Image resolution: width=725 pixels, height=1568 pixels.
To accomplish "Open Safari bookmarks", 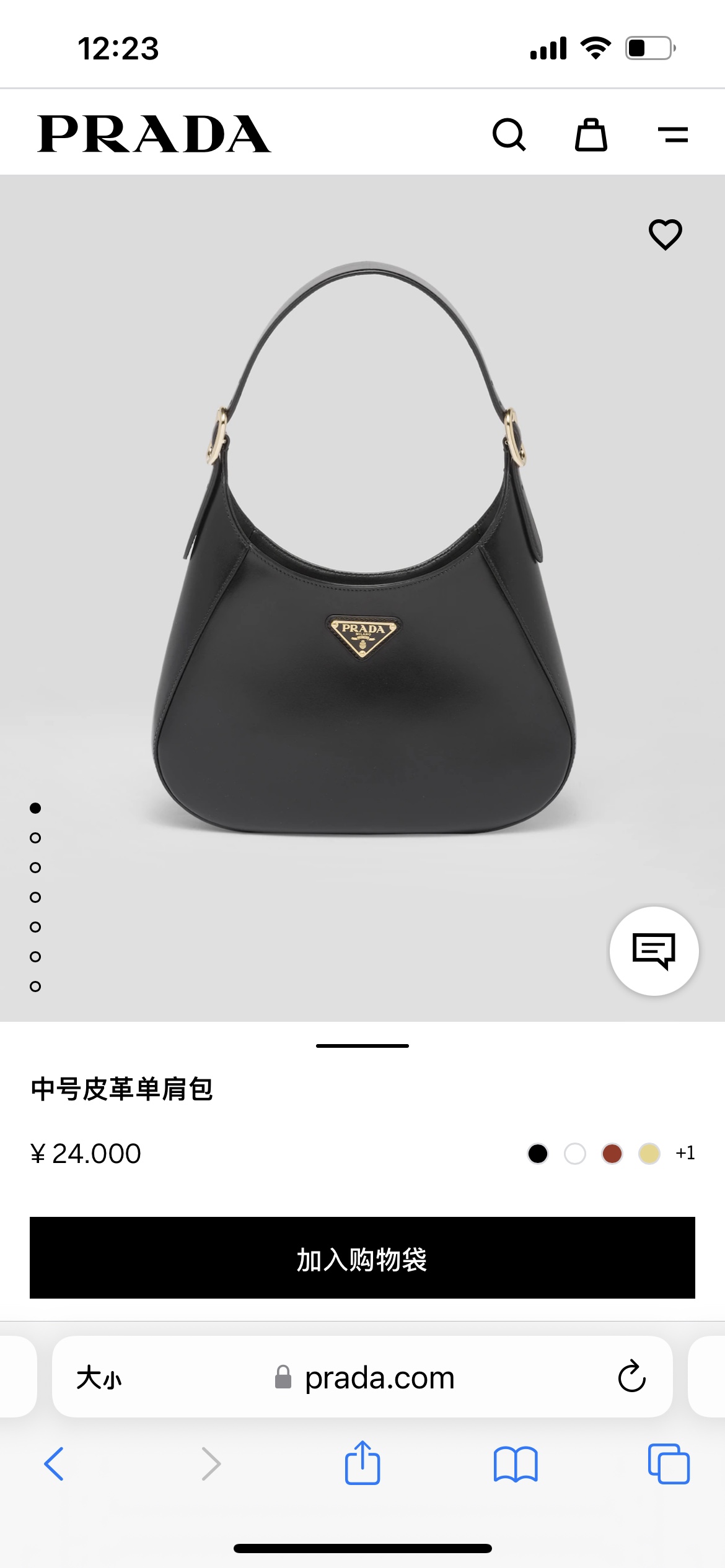I will point(516,1464).
